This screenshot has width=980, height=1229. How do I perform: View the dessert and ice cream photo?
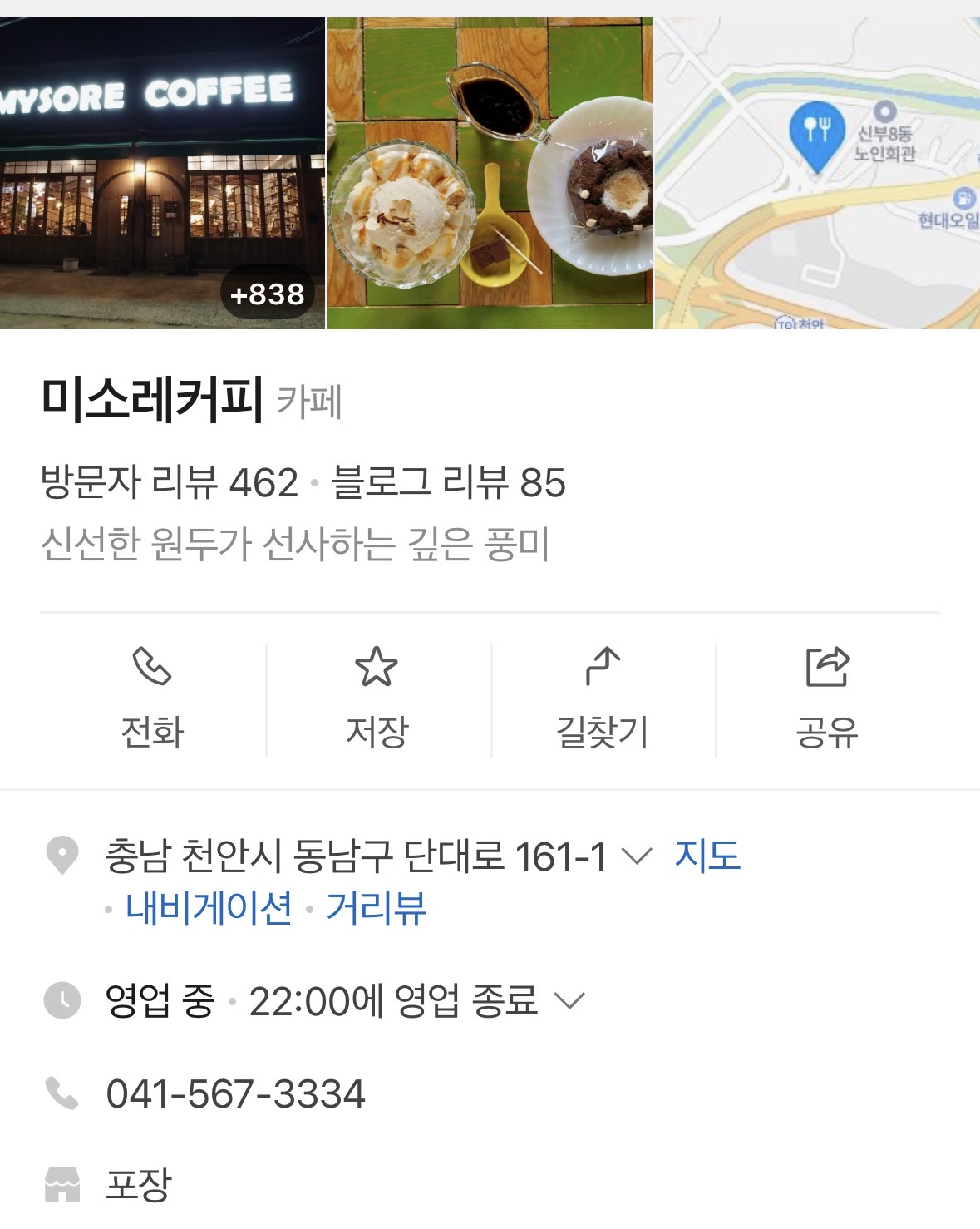tap(490, 173)
